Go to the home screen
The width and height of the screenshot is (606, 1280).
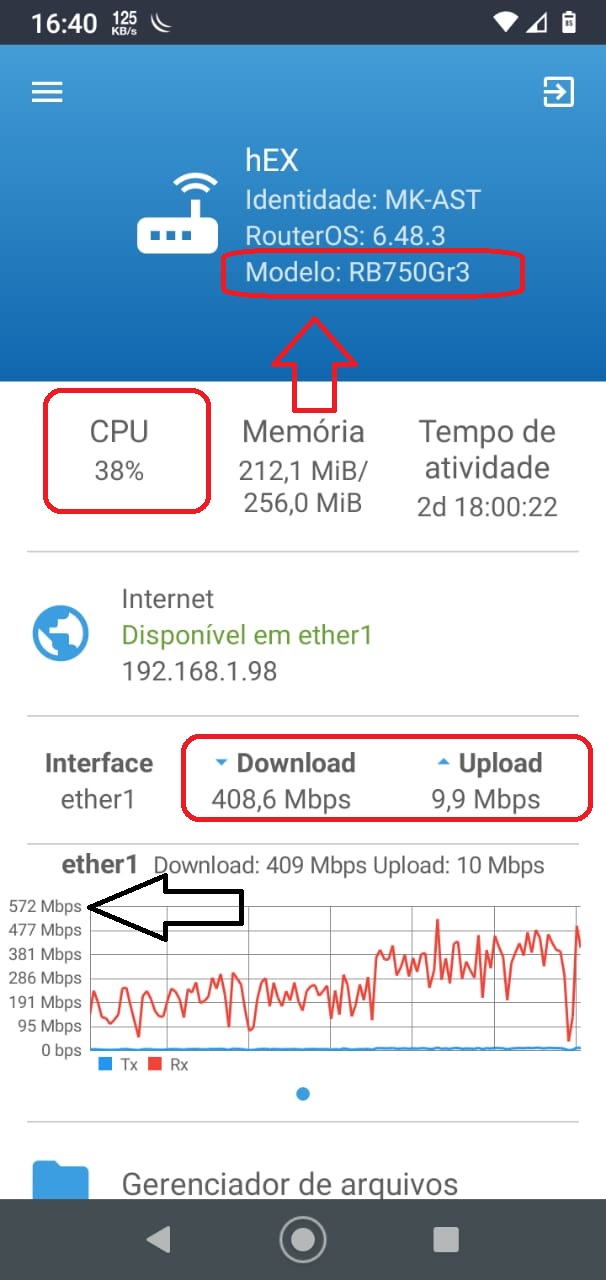(x=303, y=1240)
